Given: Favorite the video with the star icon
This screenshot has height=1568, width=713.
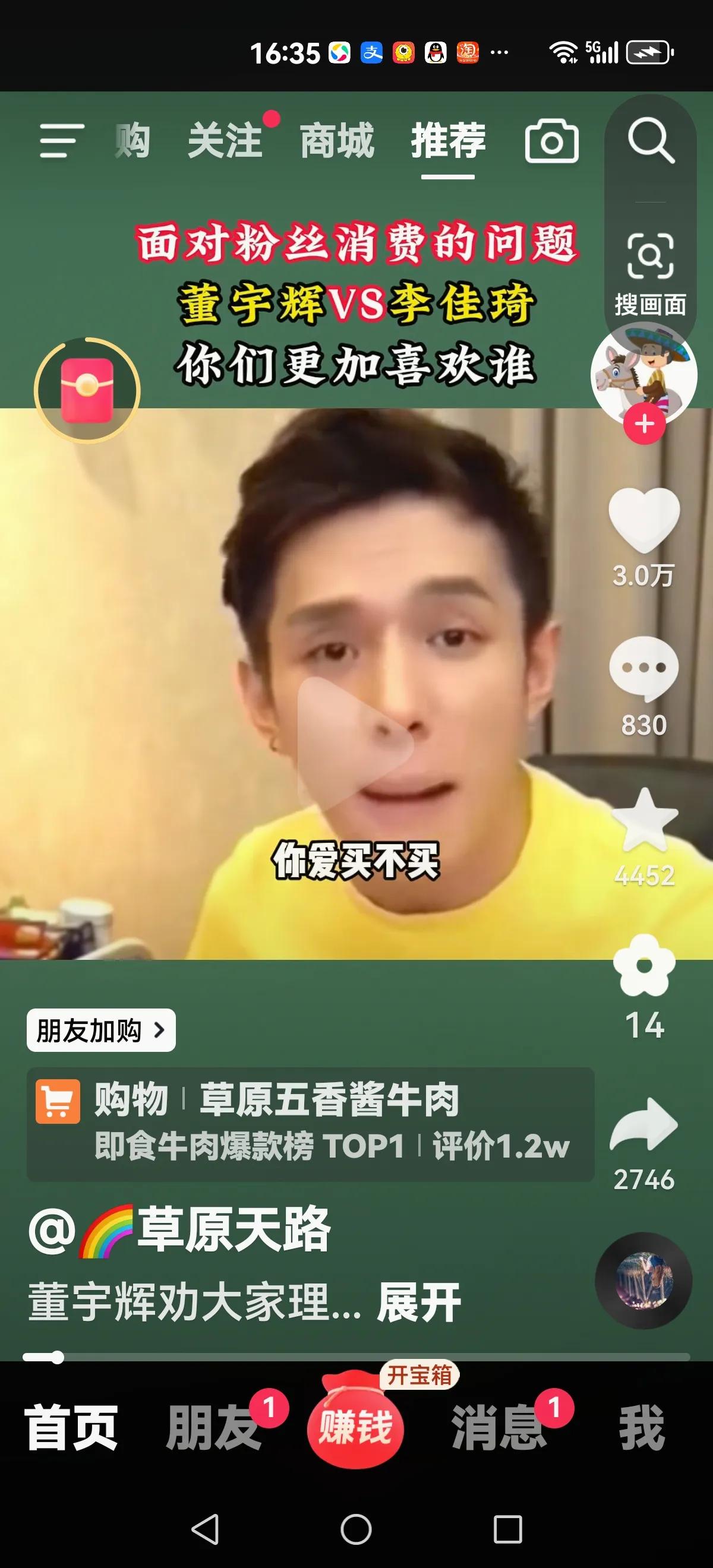Looking at the screenshot, I should 645,819.
